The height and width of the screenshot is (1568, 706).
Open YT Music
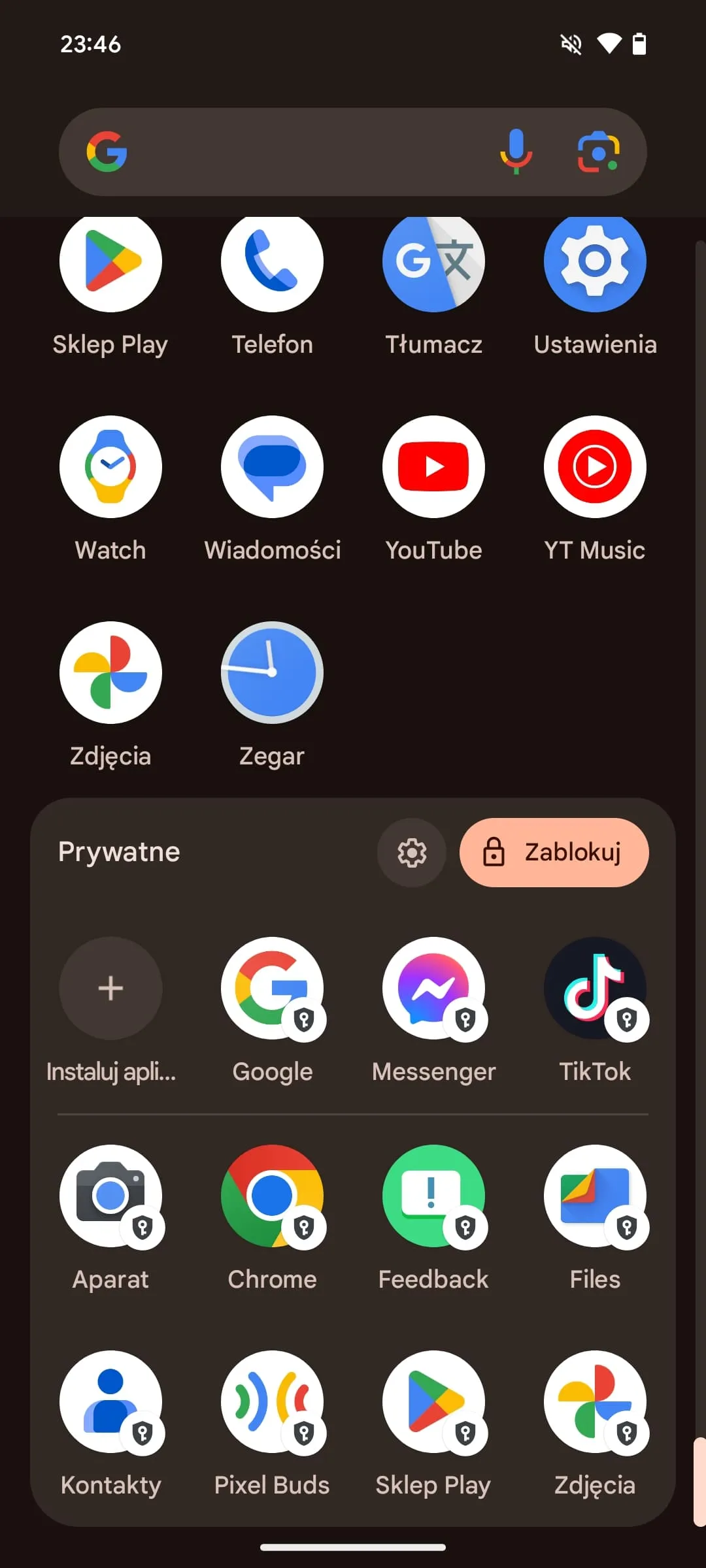tap(595, 466)
